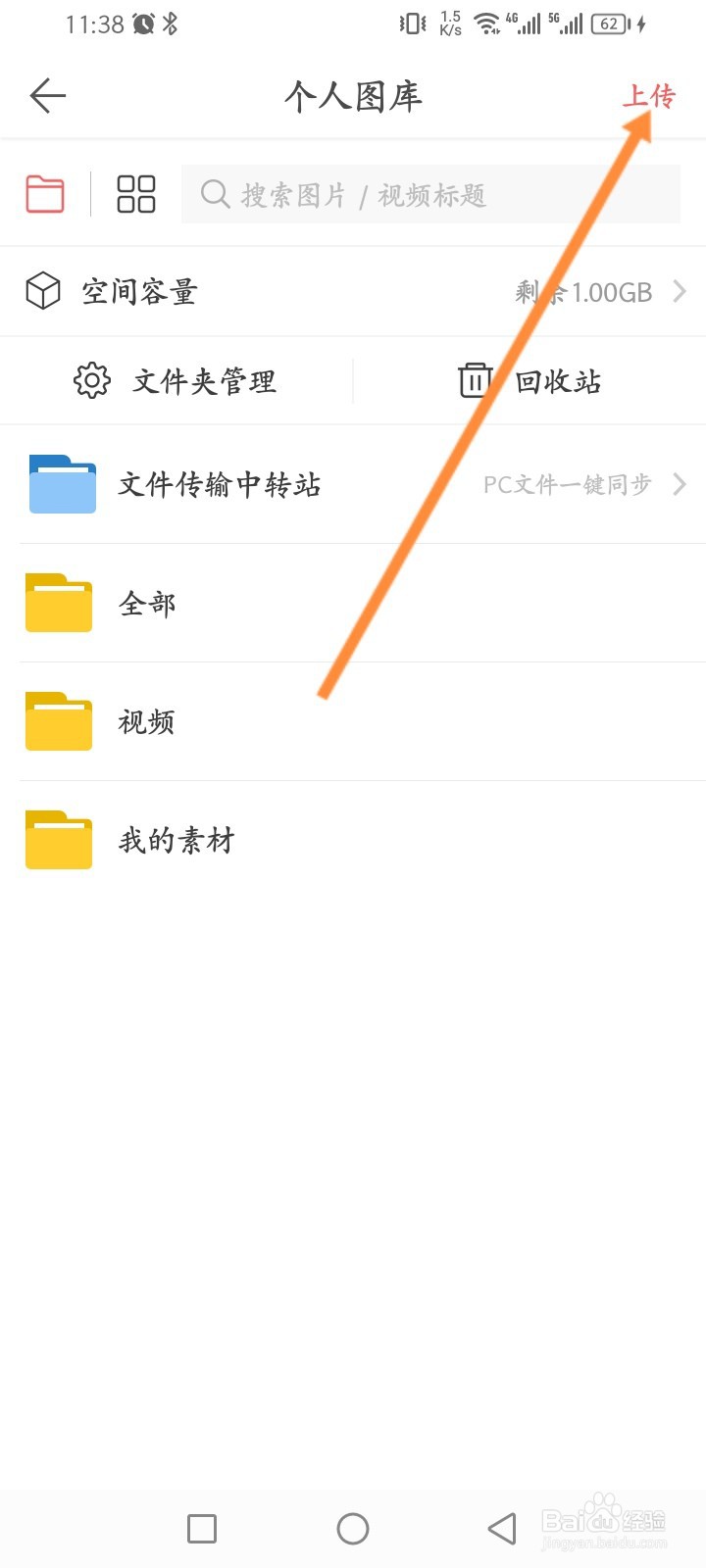Open the 回收站 trash icon
Screen dimensions: 706x1568
(473, 380)
